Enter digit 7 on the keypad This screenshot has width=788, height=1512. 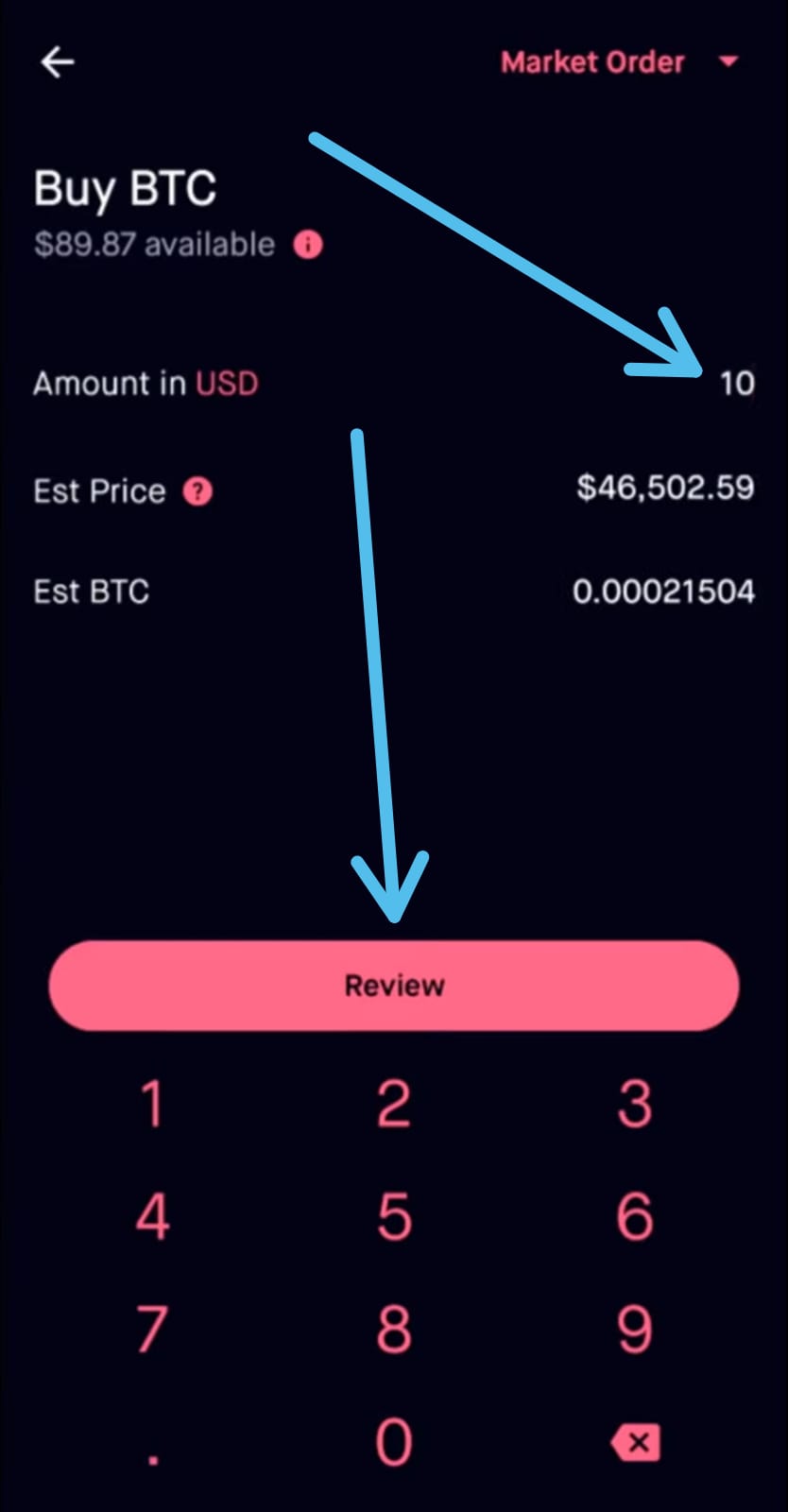click(152, 1329)
